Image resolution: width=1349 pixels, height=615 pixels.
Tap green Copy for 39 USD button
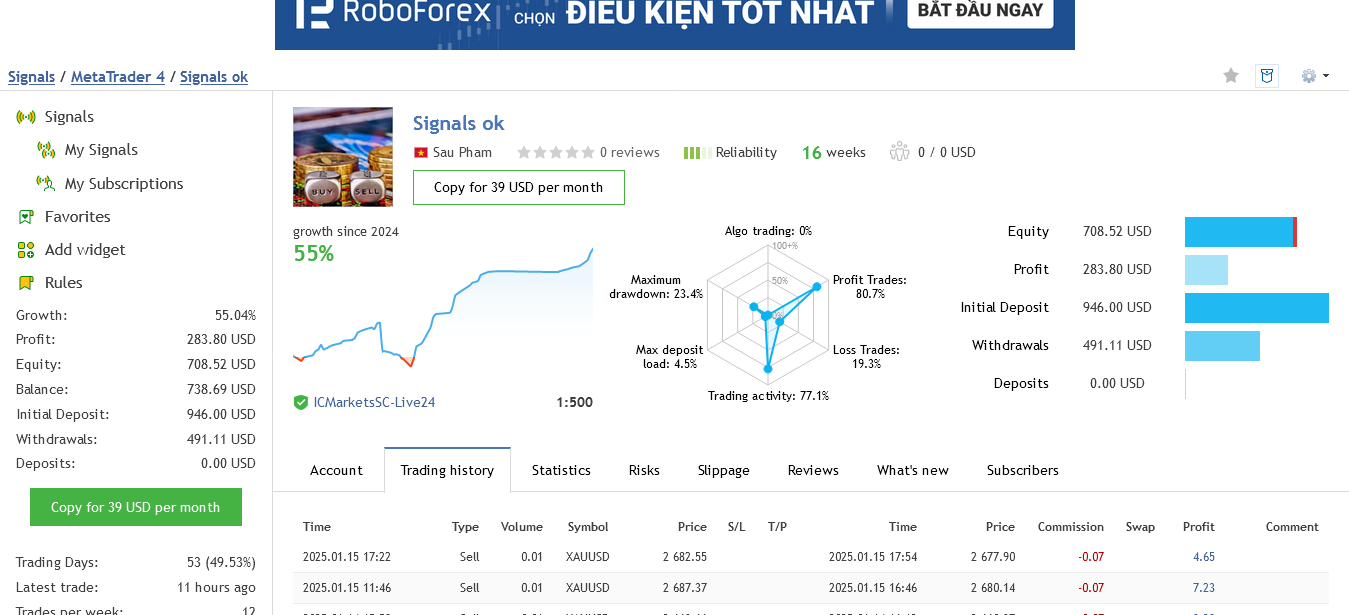(x=135, y=507)
